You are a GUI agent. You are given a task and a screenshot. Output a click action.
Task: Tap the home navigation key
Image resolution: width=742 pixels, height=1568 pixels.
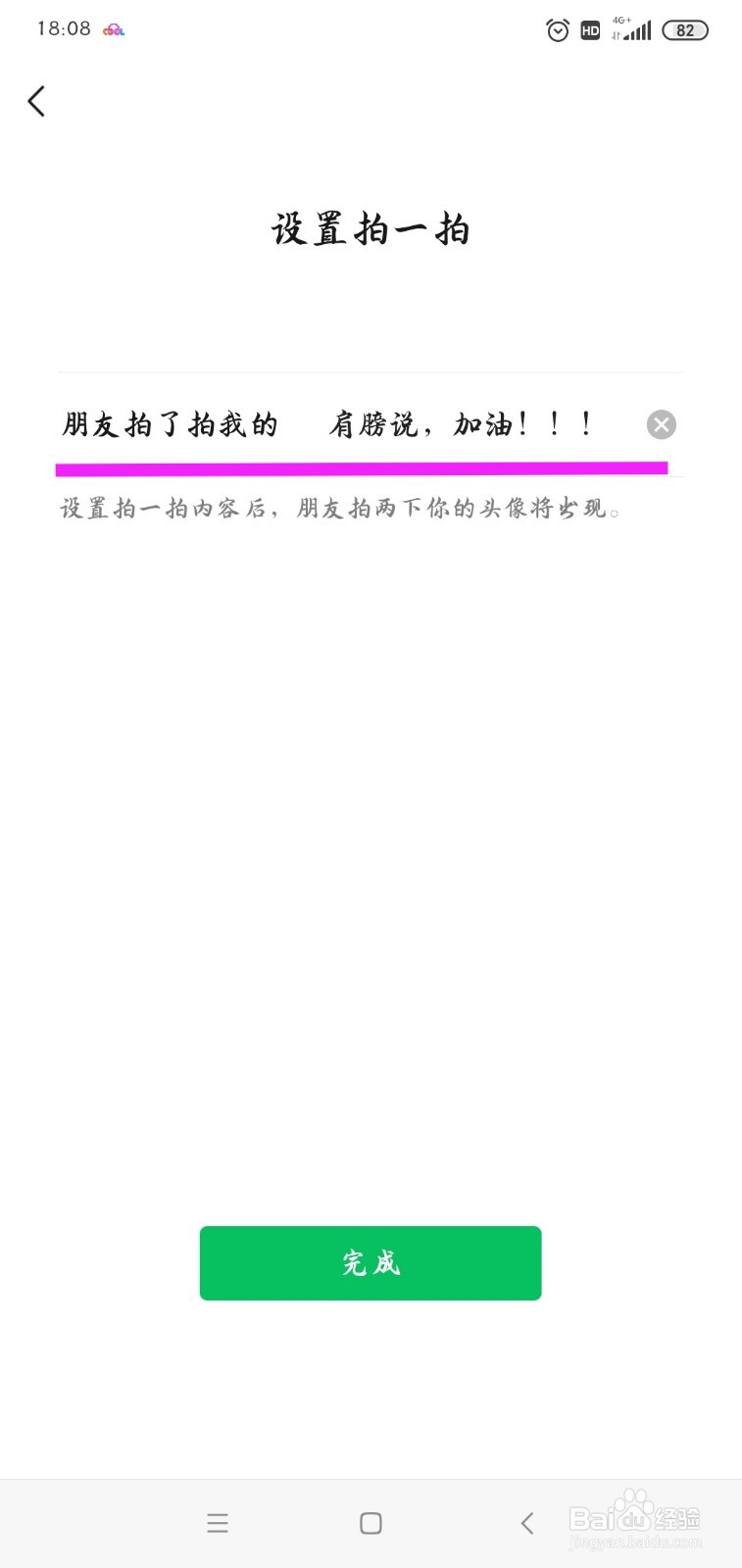(371, 1523)
